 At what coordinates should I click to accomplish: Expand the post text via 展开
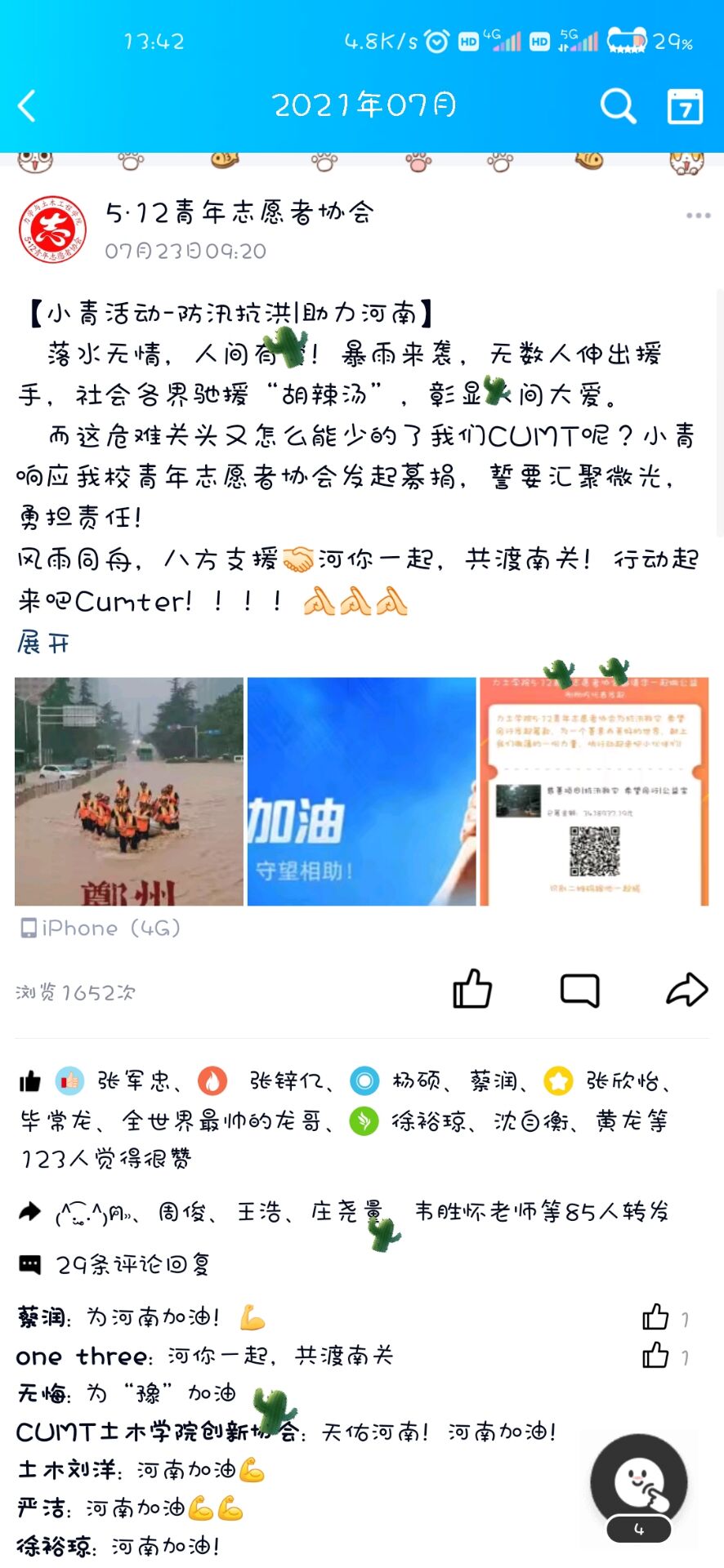[x=43, y=643]
